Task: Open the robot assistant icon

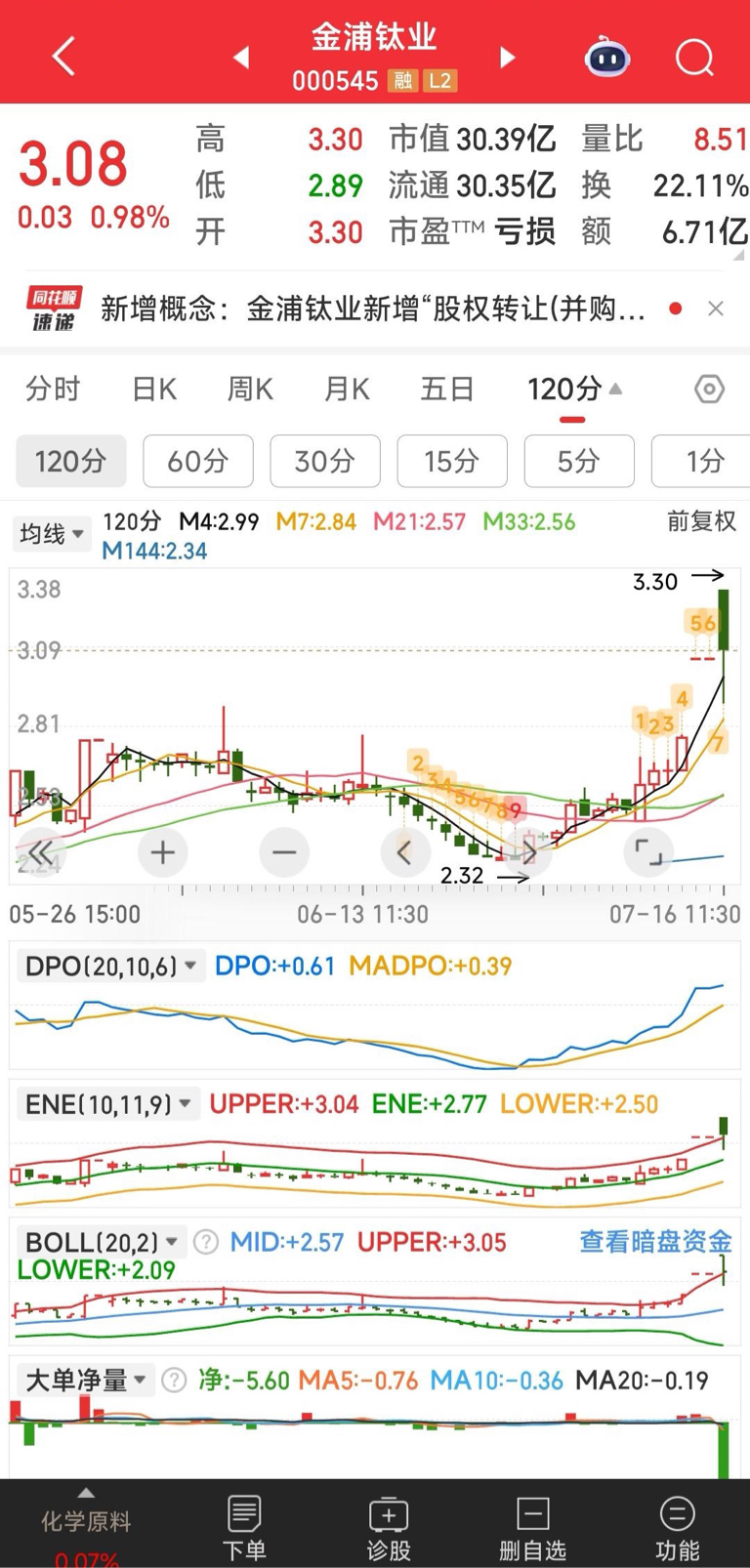Action: [606, 58]
